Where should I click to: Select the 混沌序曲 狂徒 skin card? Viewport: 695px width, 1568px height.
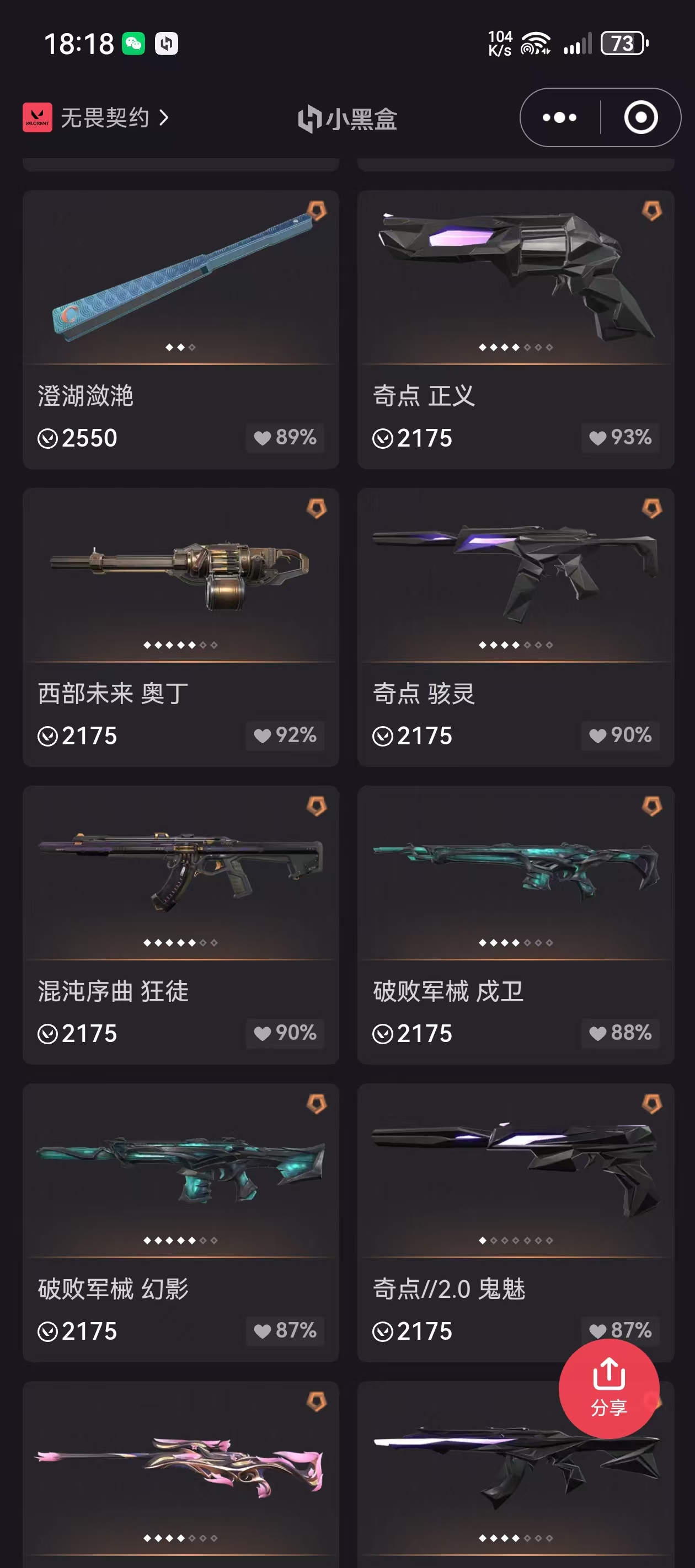pyautogui.click(x=180, y=924)
